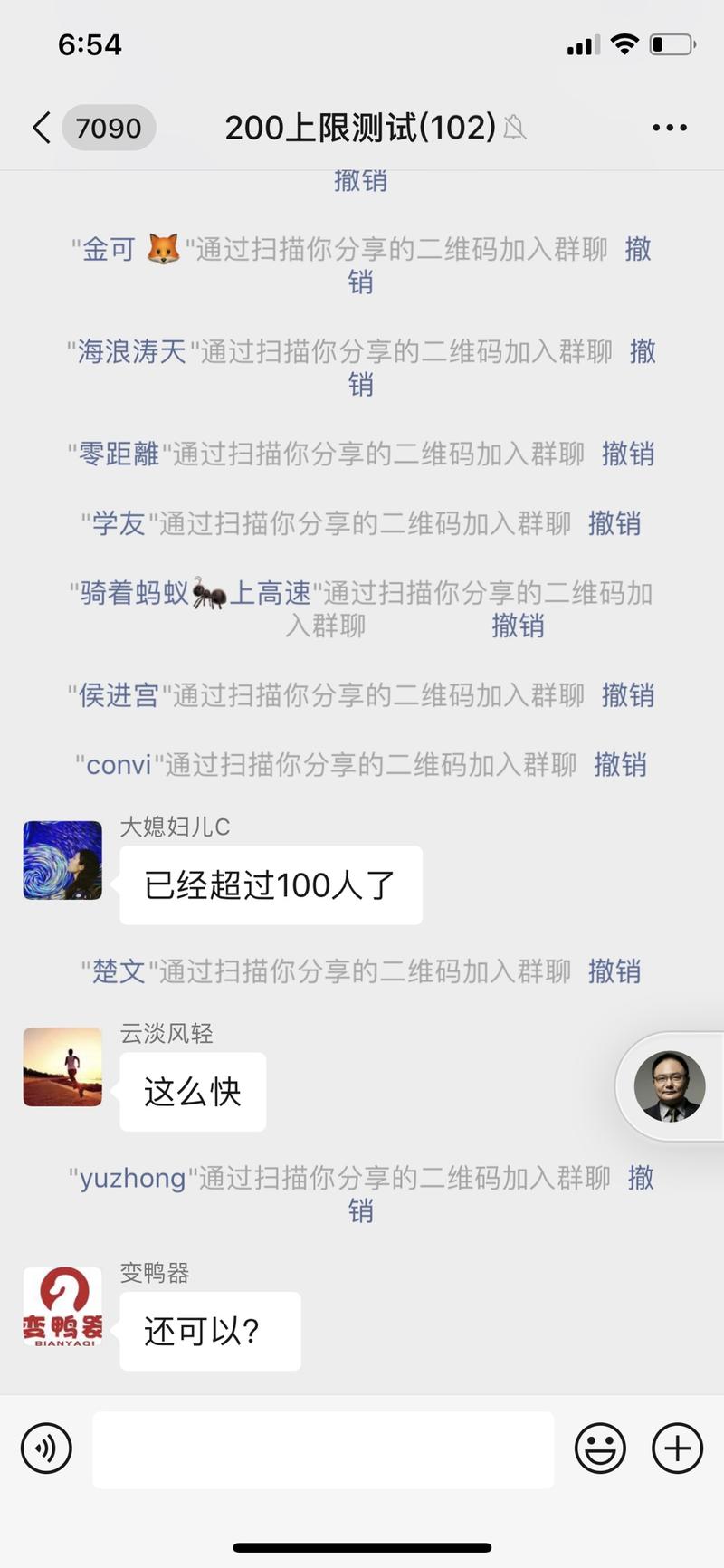Tap the "已经超过100人了" message bubble
This screenshot has width=724, height=1568.
pos(270,885)
